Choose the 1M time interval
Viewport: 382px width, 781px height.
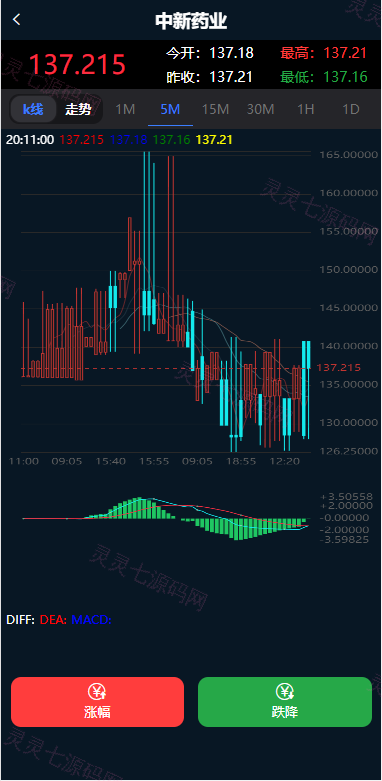(126, 109)
